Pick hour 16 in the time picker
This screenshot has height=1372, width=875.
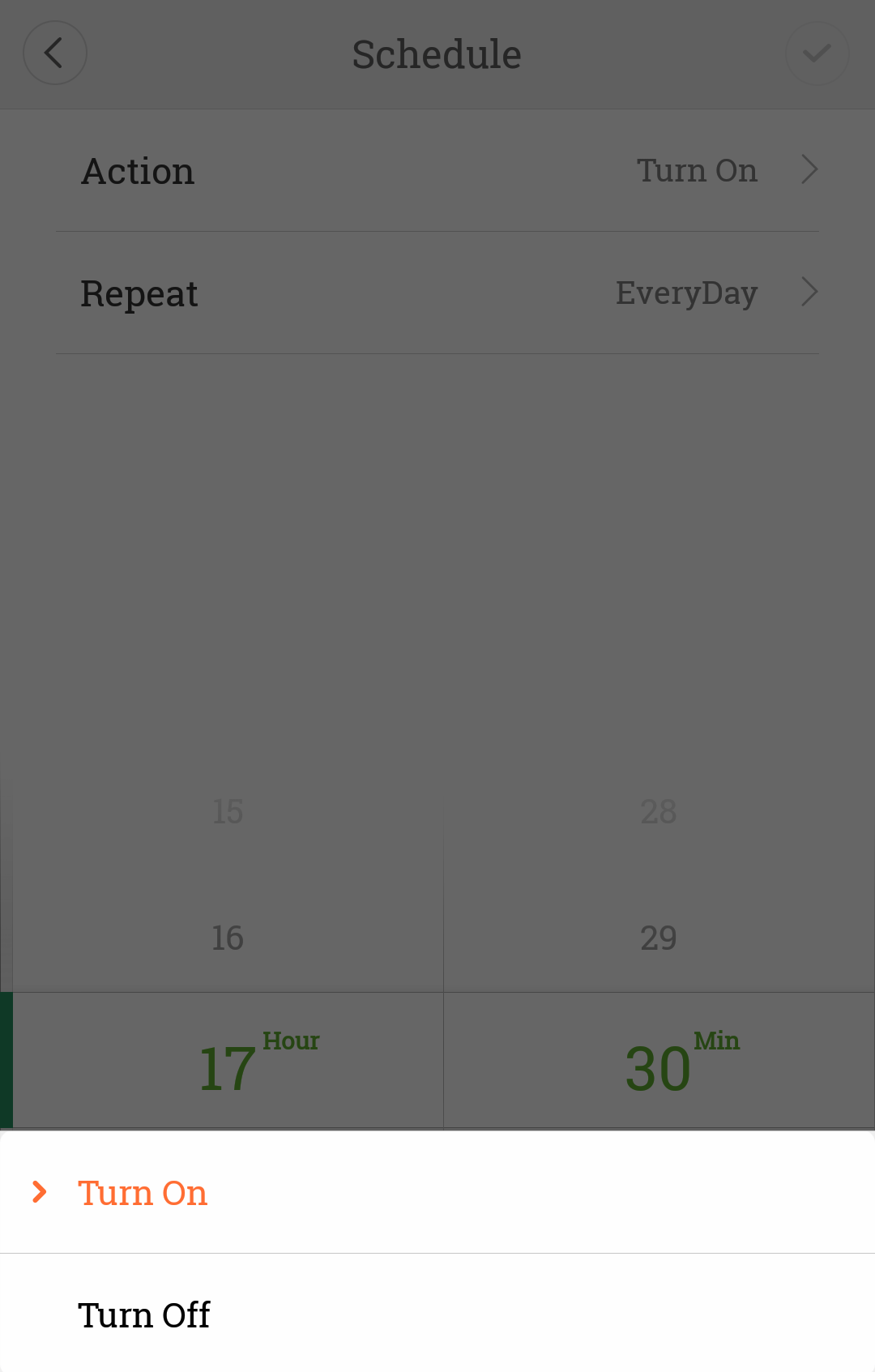tap(228, 938)
